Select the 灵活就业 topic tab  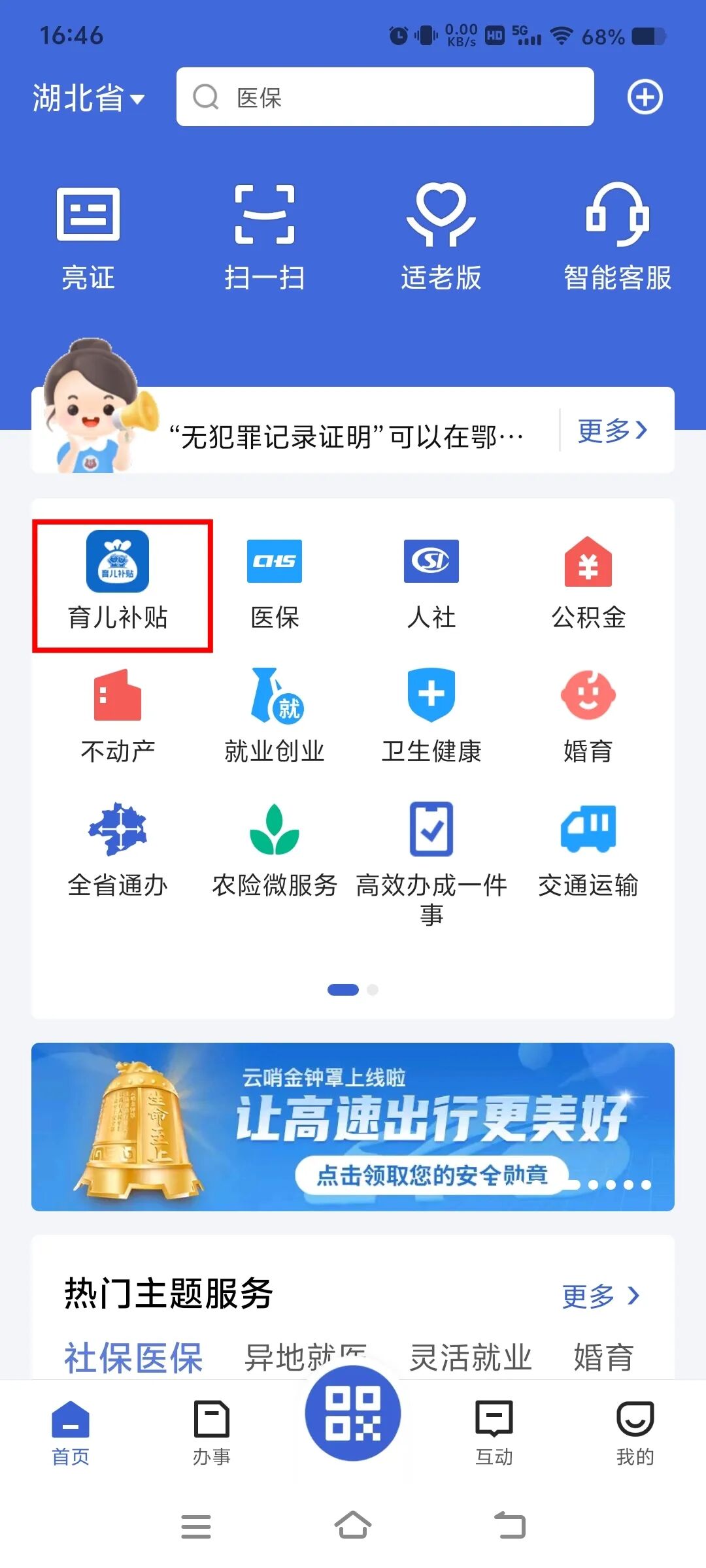click(470, 1358)
